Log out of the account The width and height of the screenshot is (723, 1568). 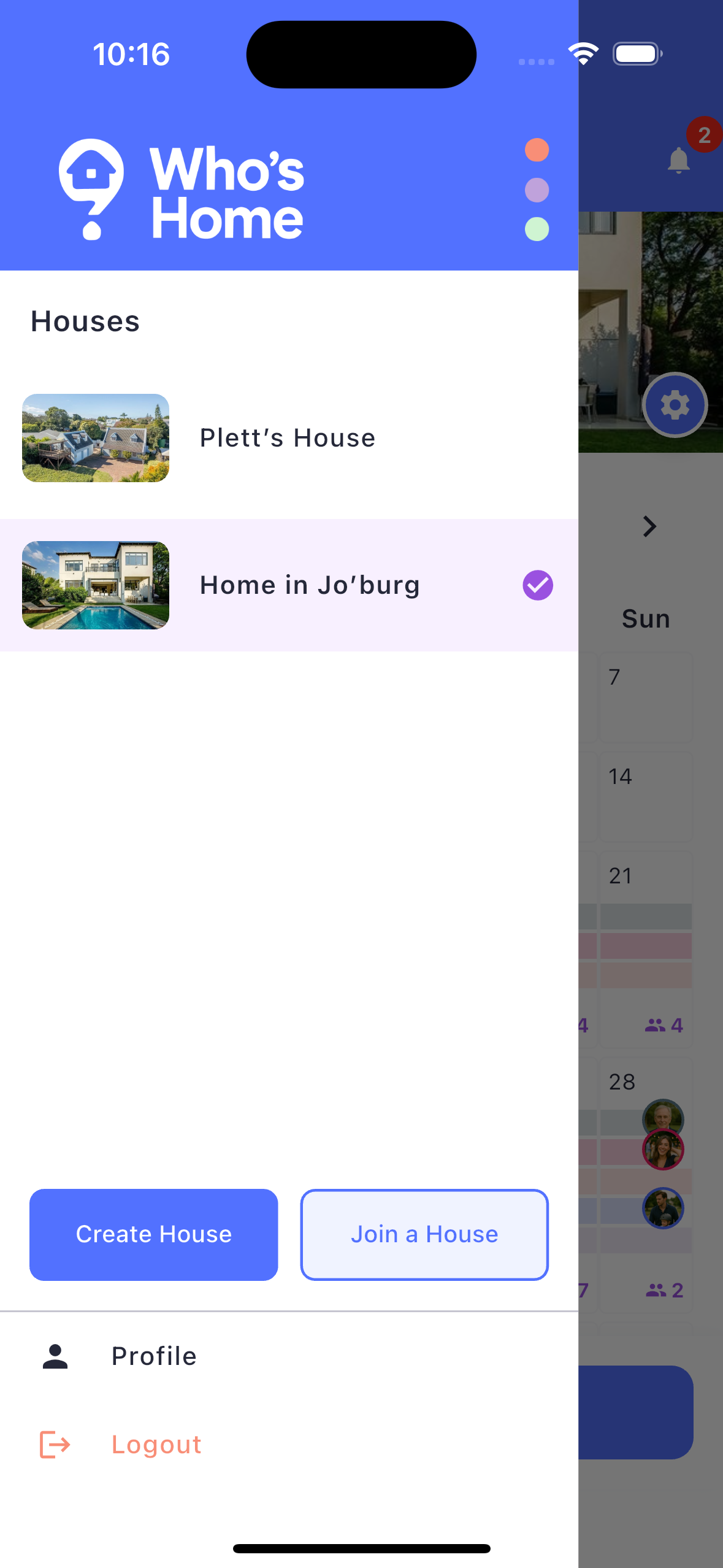(x=156, y=1445)
